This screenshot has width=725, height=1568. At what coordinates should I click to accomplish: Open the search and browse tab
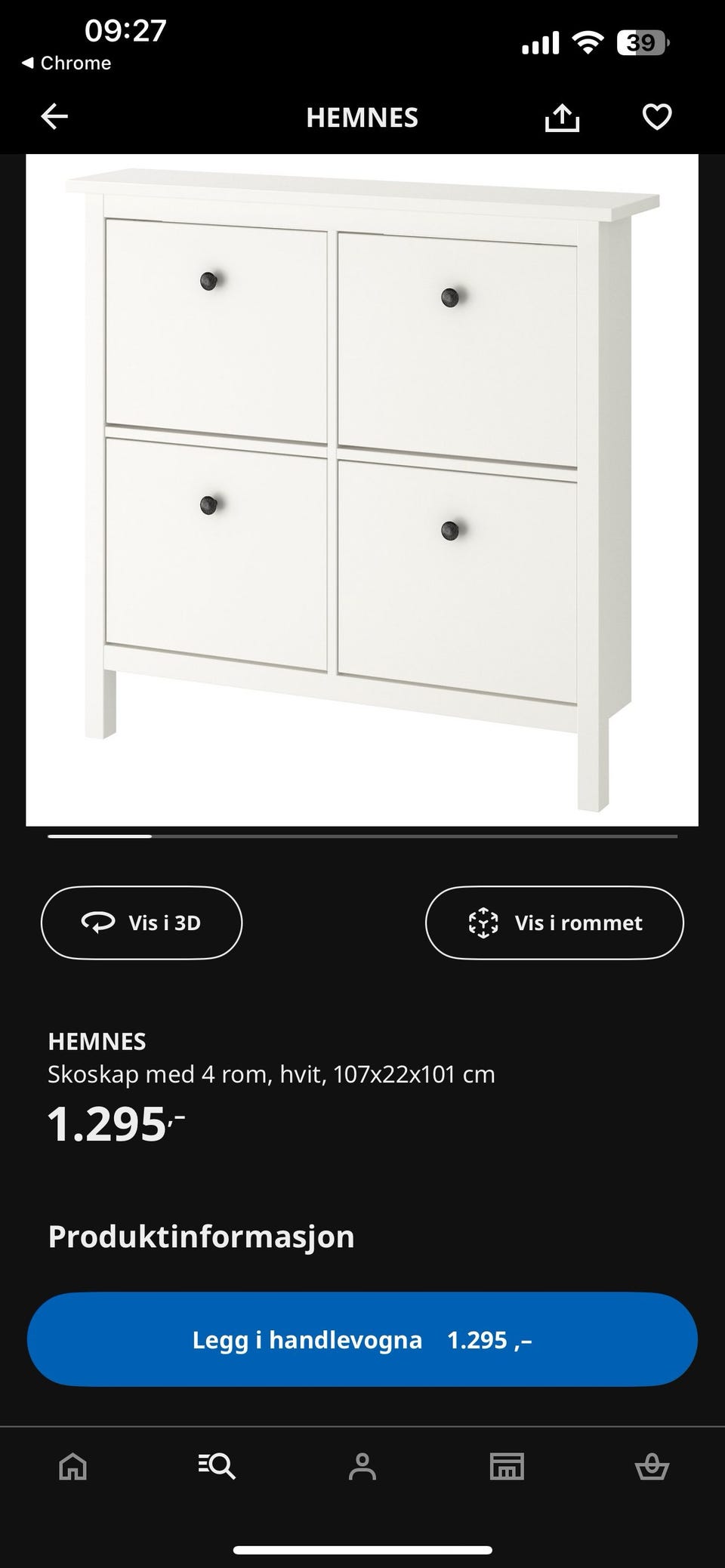(x=217, y=1466)
